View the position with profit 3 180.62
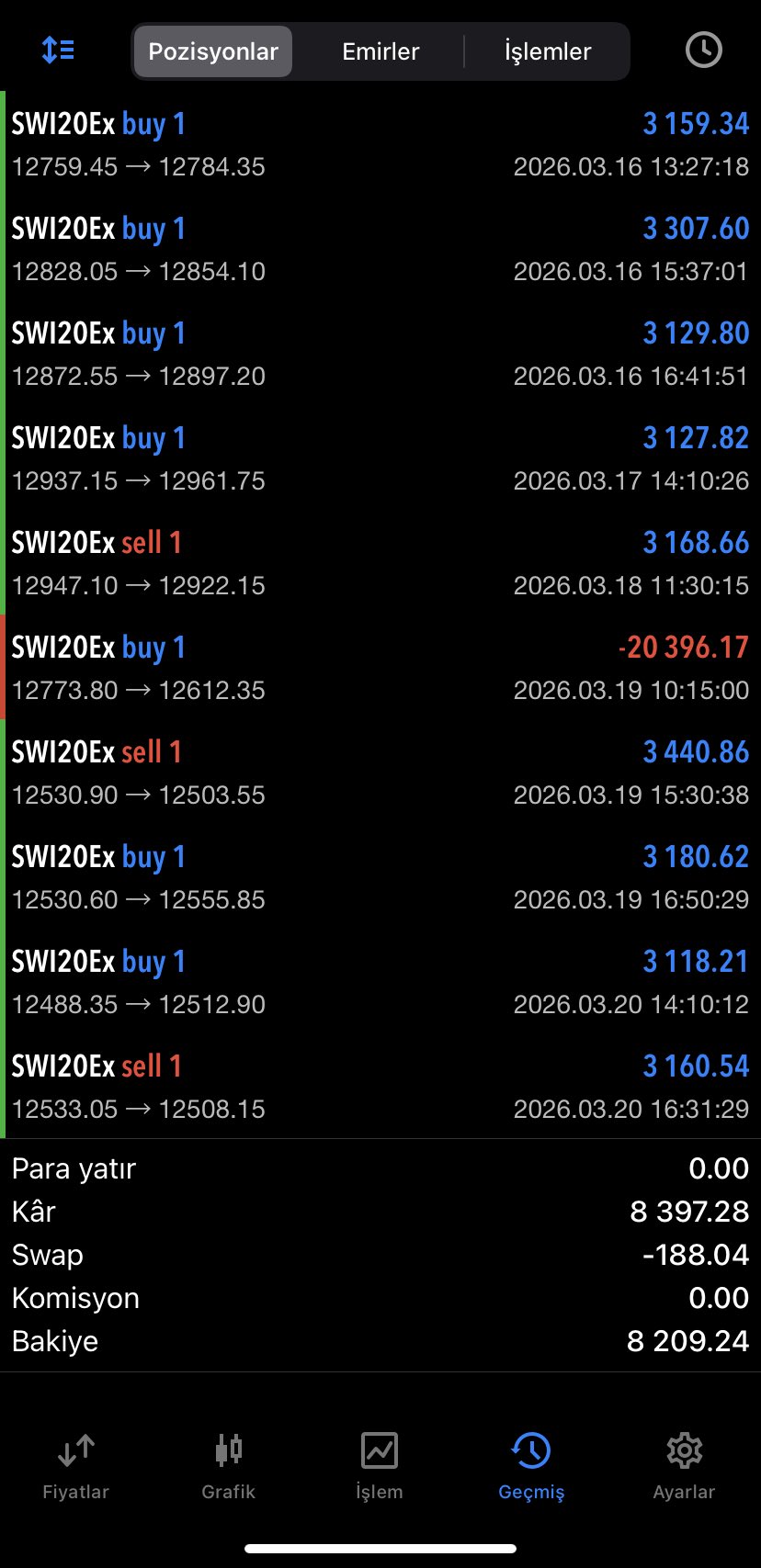Image resolution: width=761 pixels, height=1568 pixels. [x=380, y=877]
